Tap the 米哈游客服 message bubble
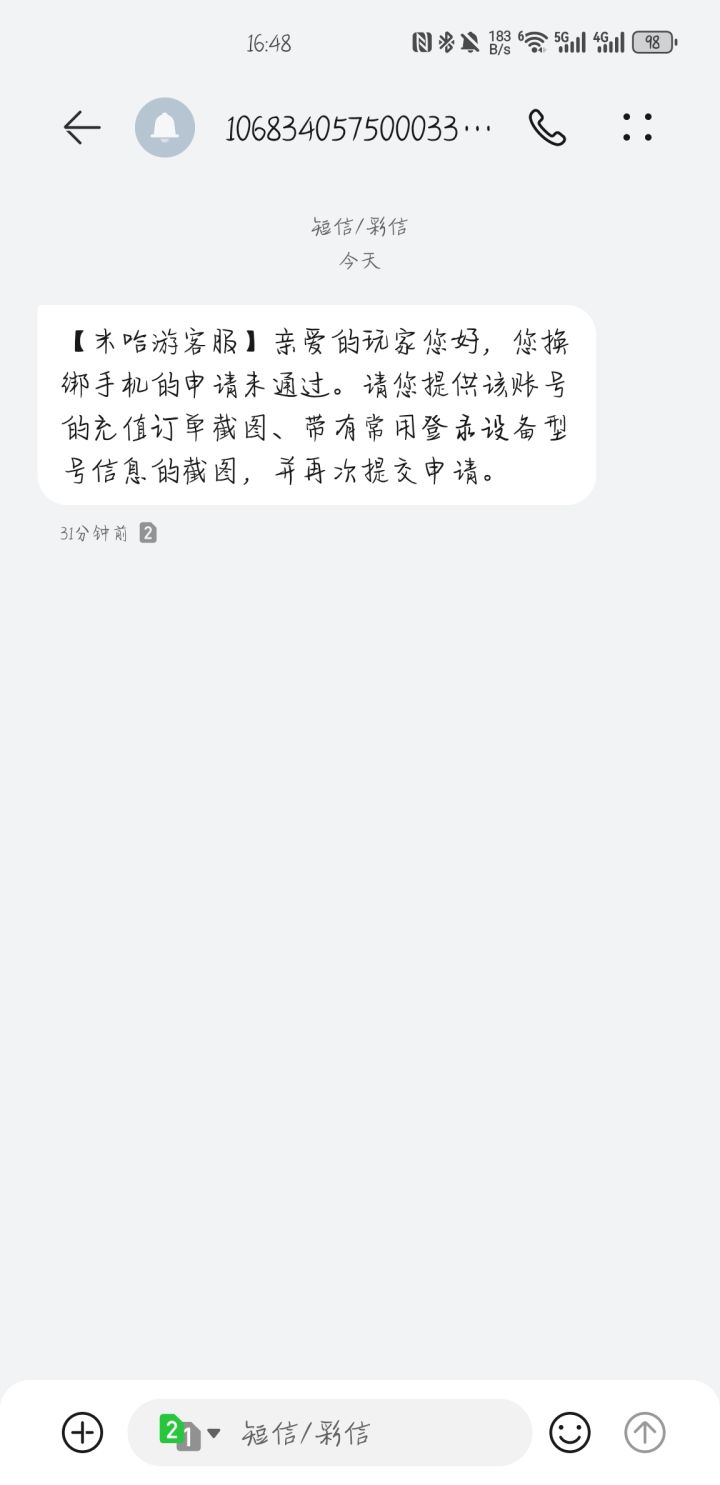The image size is (720, 1485). 317,405
